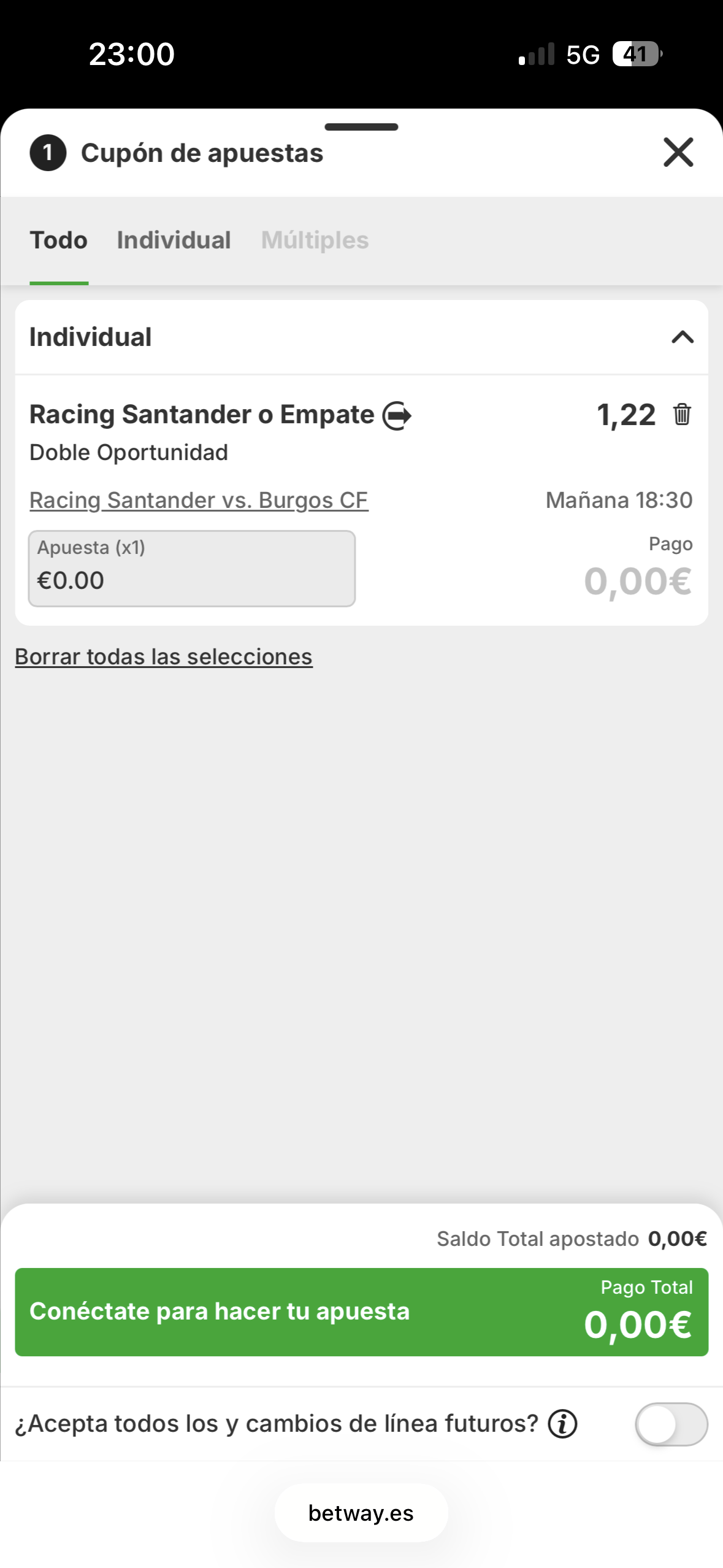Switch to the Individual tab
Viewport: 723px width, 1568px height.
(x=174, y=240)
